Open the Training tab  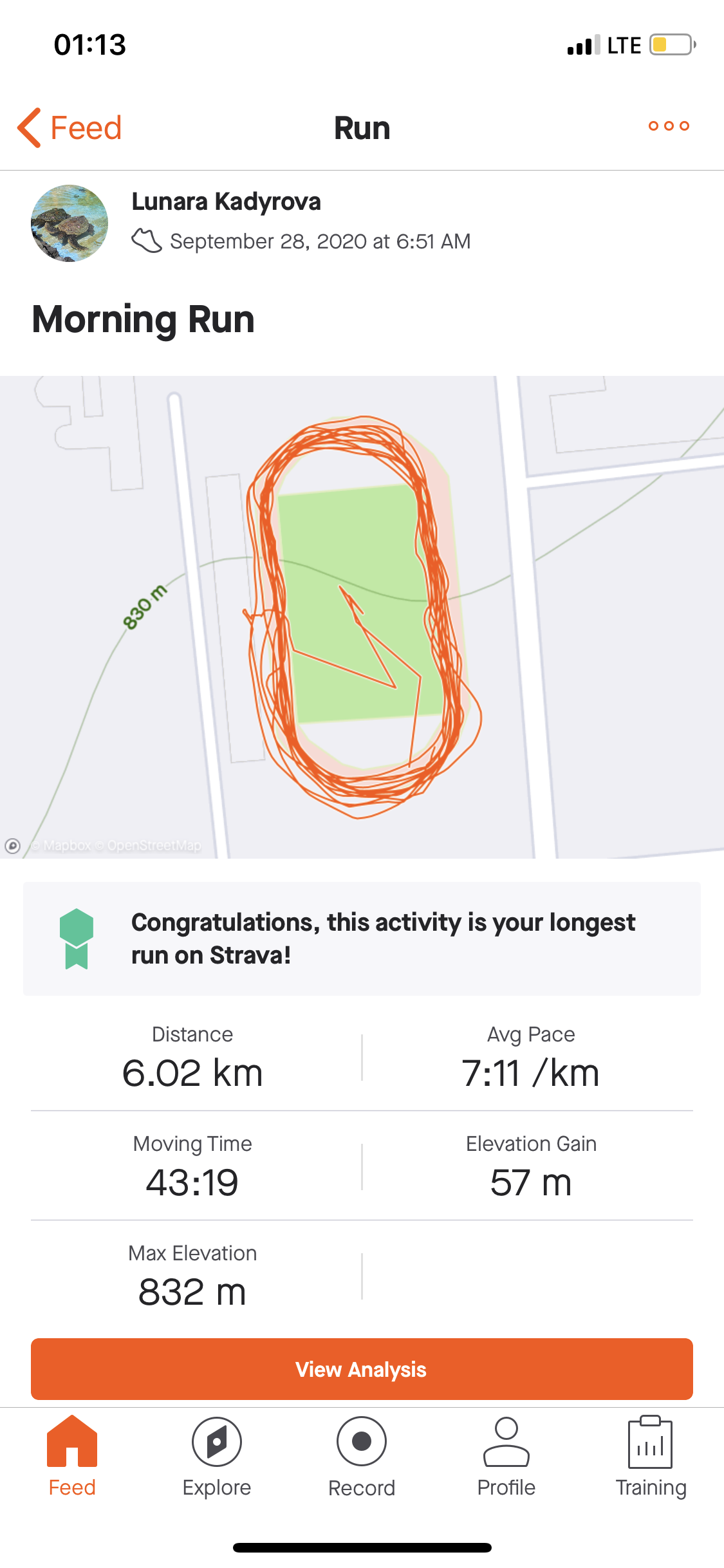tap(651, 1457)
